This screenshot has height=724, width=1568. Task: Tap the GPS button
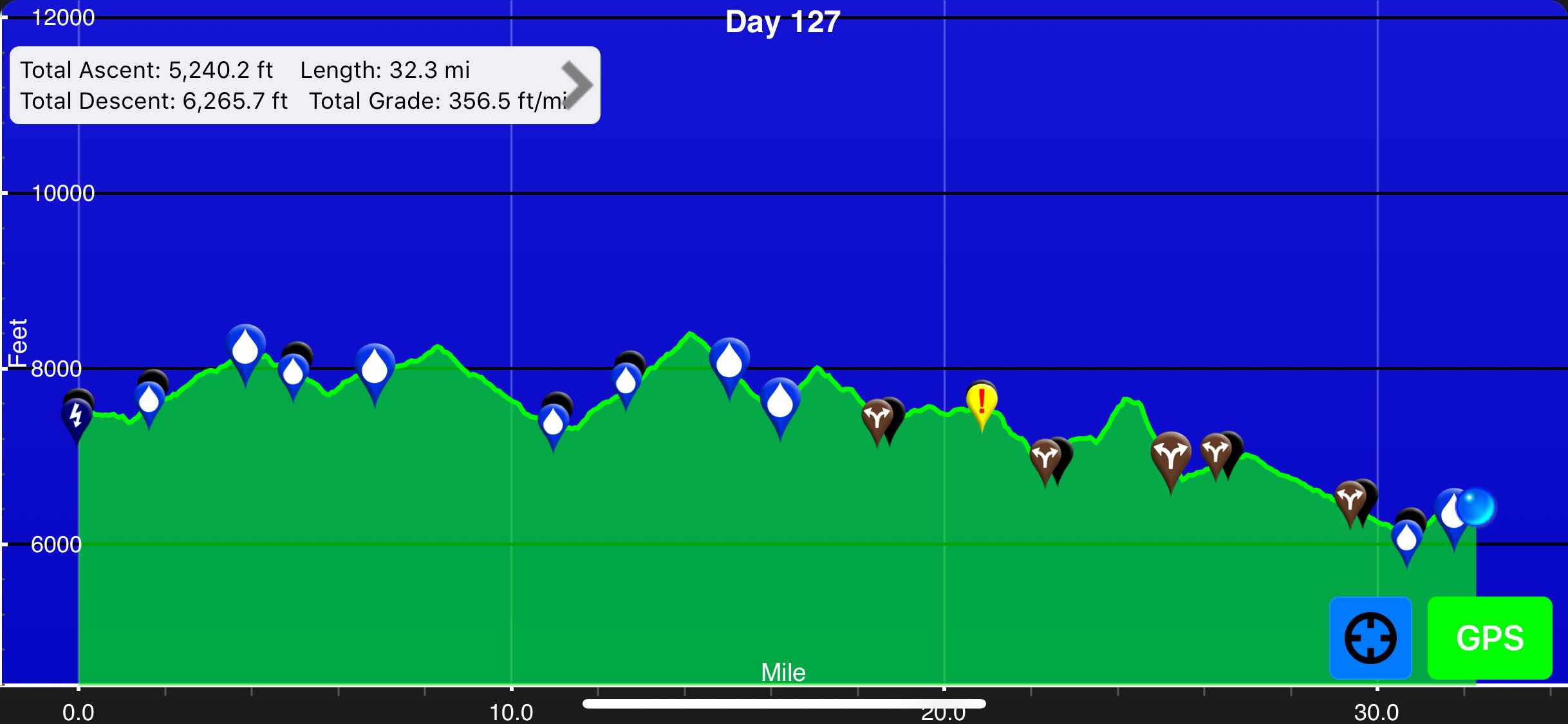click(1489, 638)
